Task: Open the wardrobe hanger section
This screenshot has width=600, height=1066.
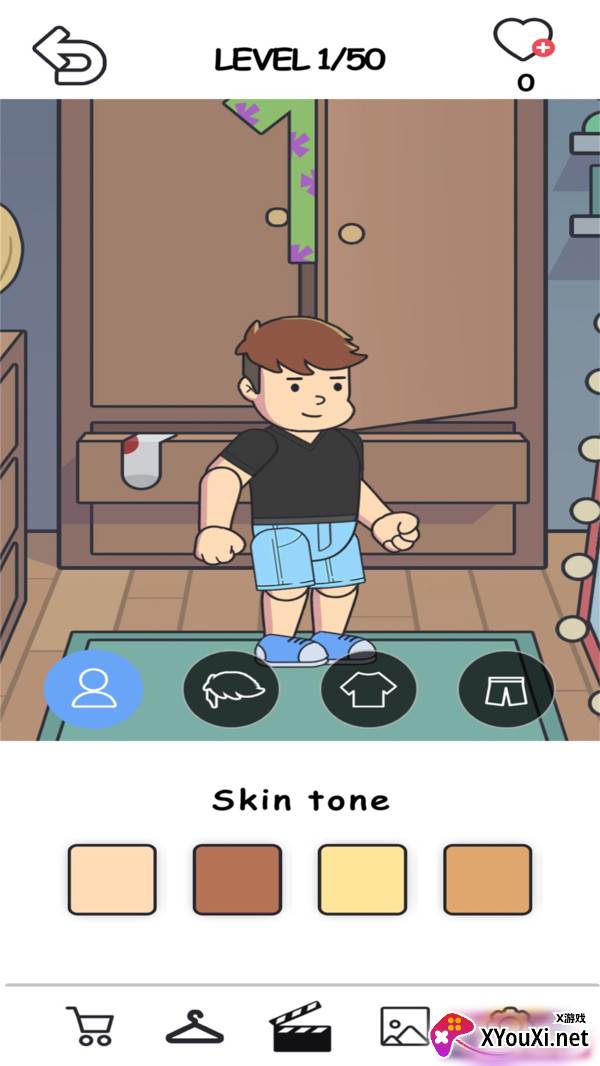Action: pyautogui.click(x=194, y=1027)
